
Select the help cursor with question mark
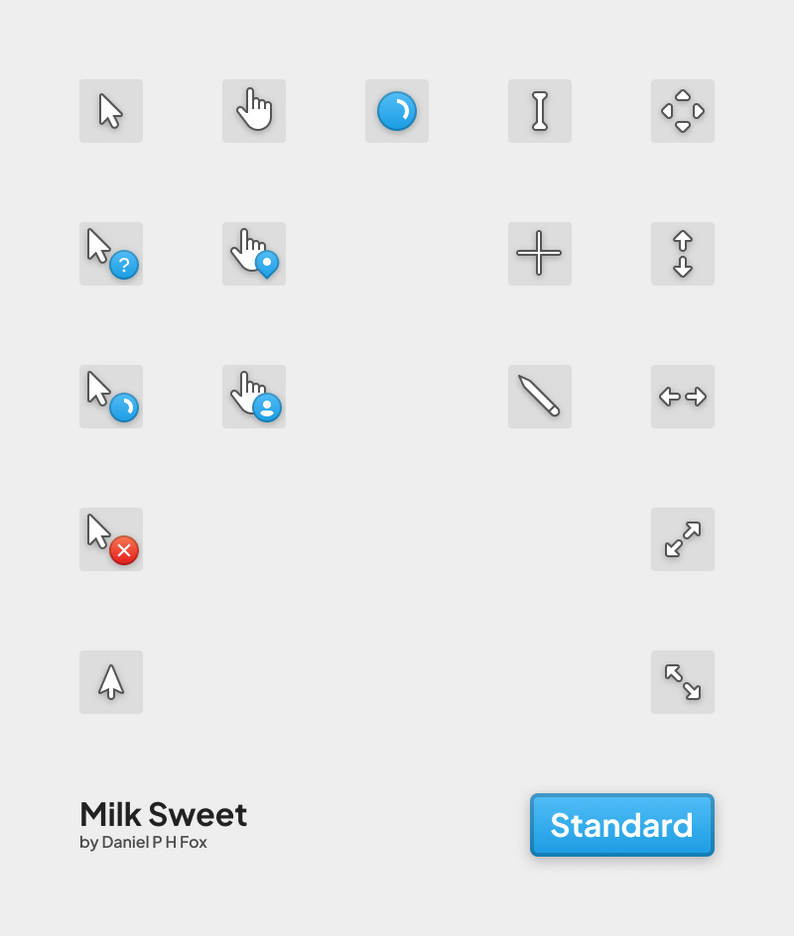[x=110, y=253]
